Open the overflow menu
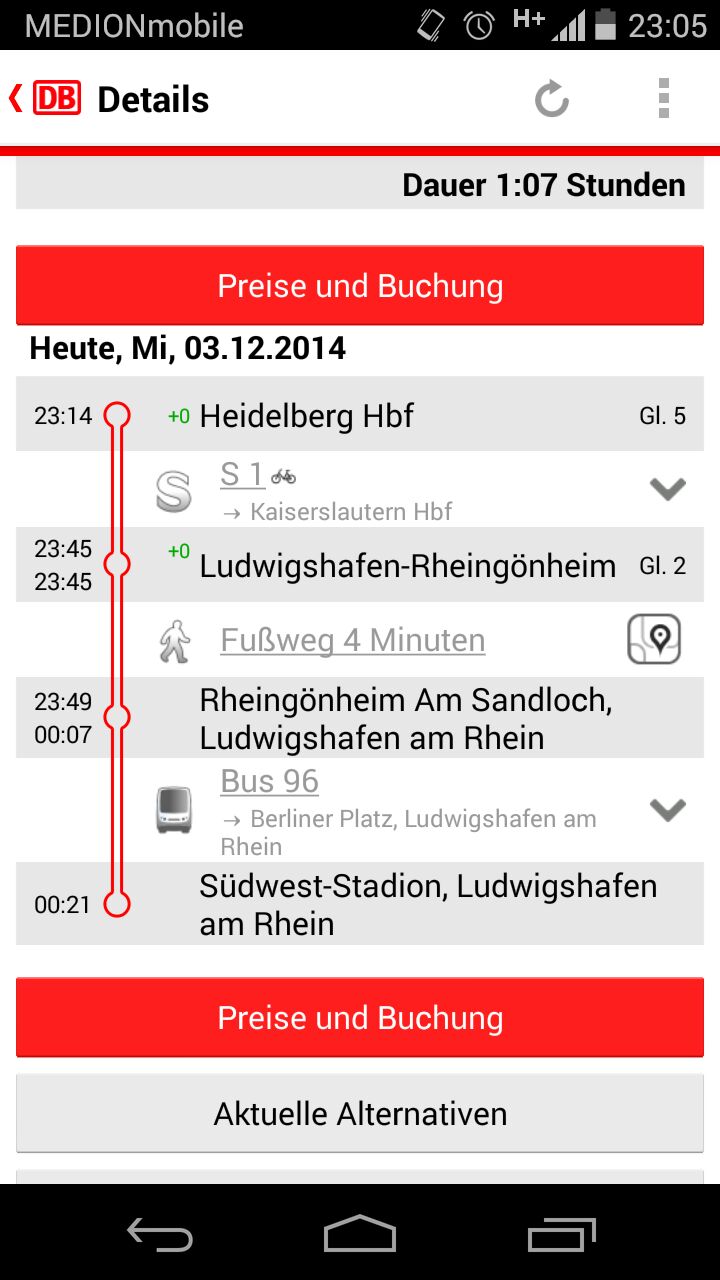Screen dimensions: 720x1280 tap(663, 99)
